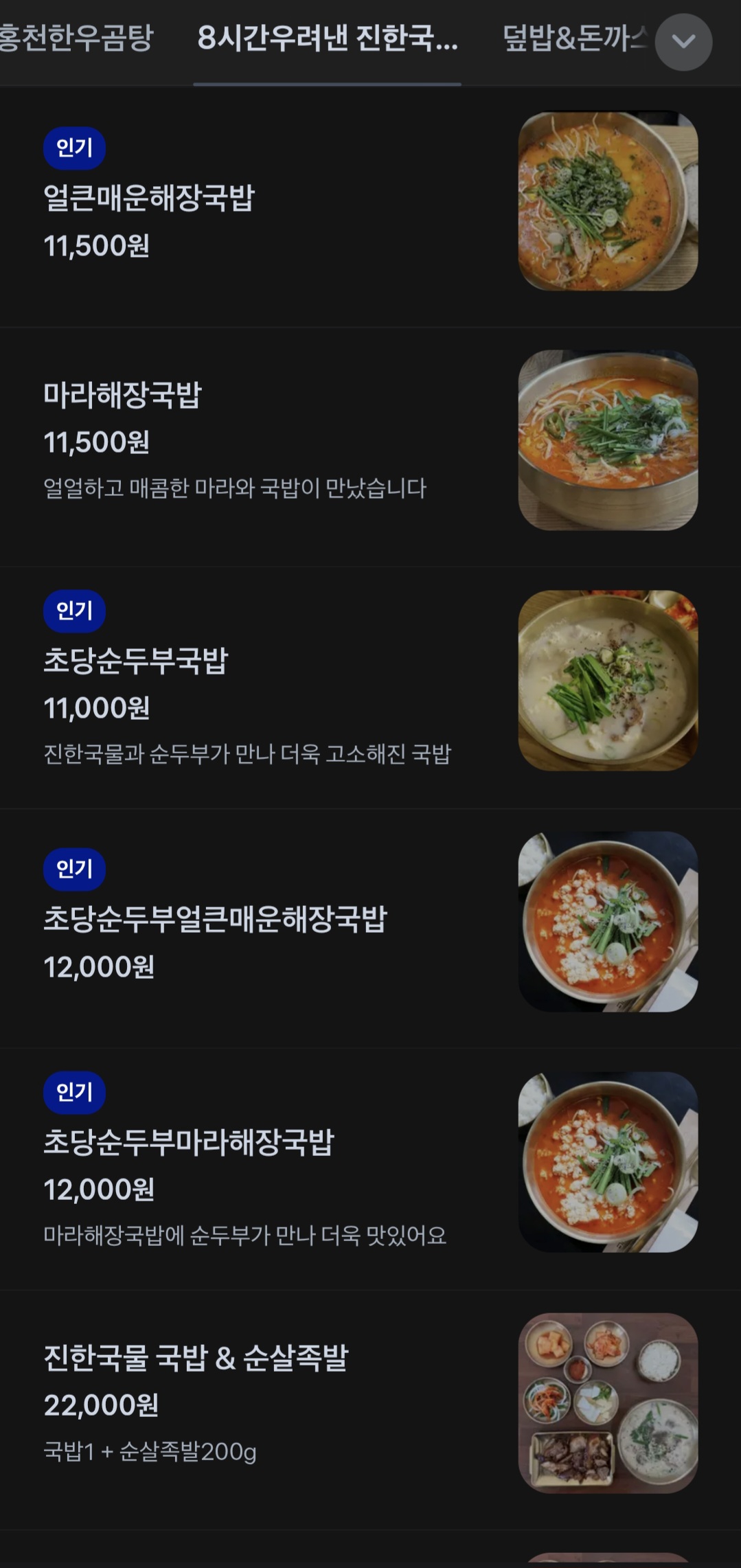Open the 초당순두부얼큰매운해장국밥 menu item
This screenshot has width=741, height=1568.
coord(371,929)
